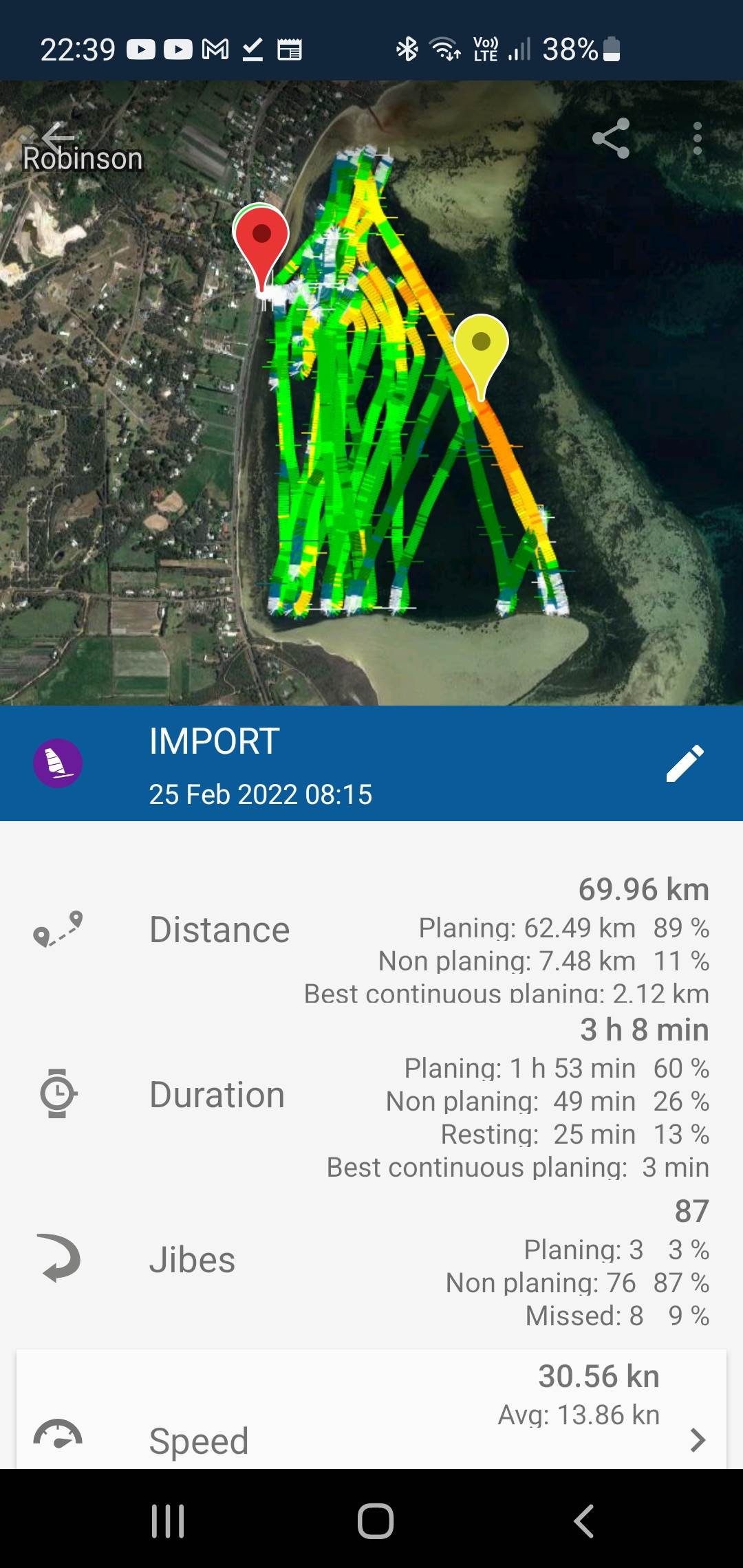Expand the Speed section details
The image size is (743, 1568).
point(700,1441)
